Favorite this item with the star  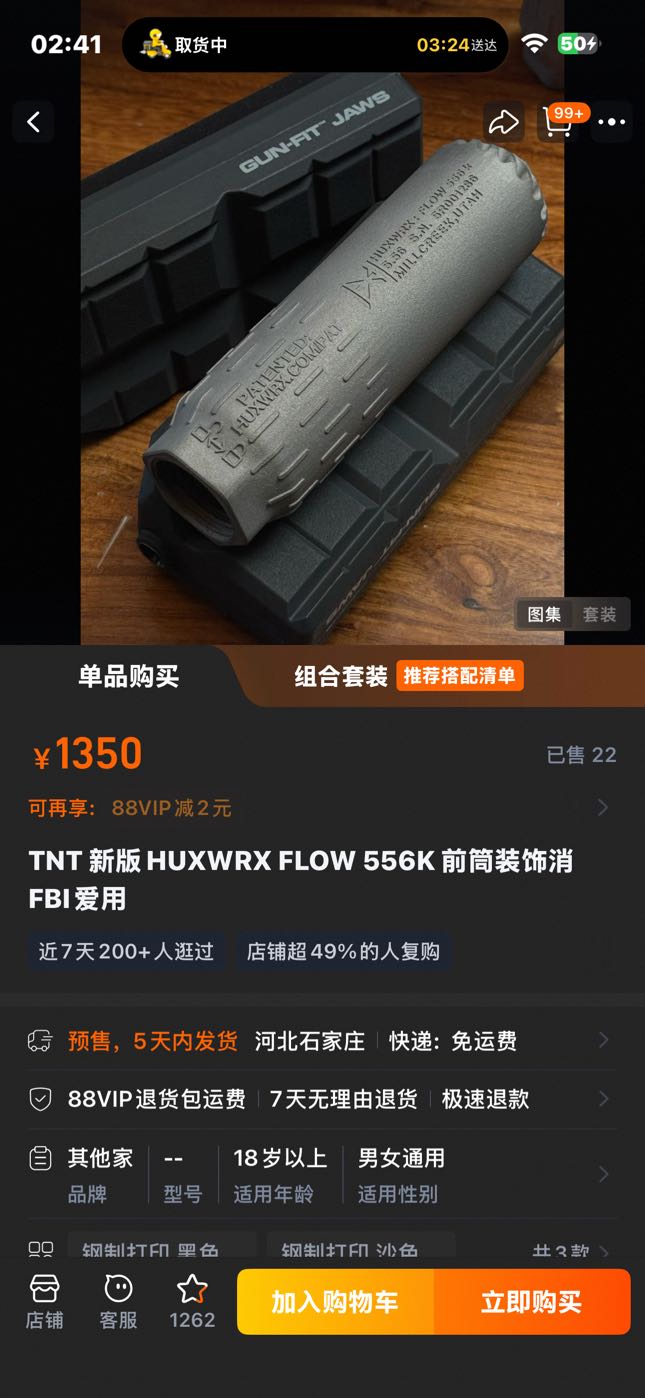point(192,1301)
